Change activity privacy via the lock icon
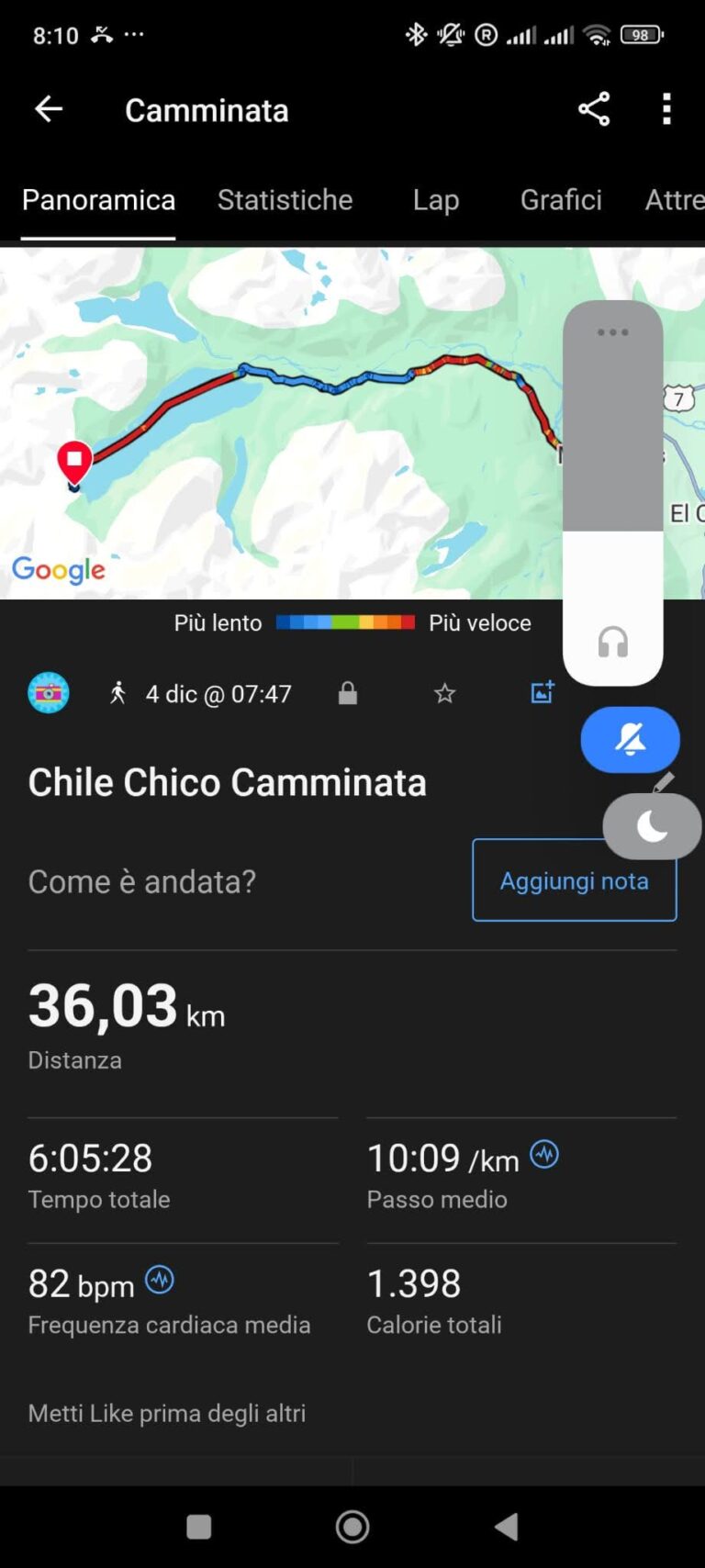705x1568 pixels. [347, 693]
